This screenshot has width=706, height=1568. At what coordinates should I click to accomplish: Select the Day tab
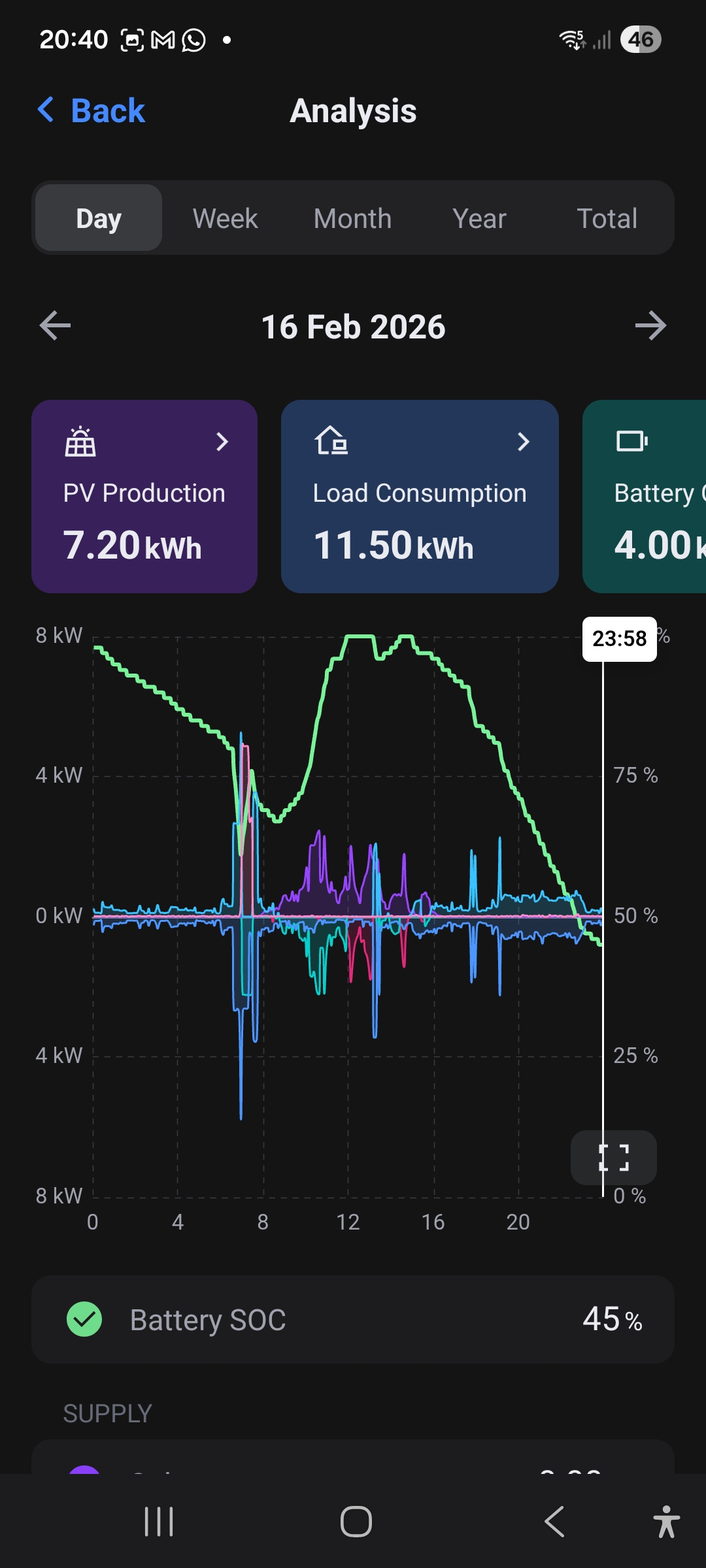(99, 218)
